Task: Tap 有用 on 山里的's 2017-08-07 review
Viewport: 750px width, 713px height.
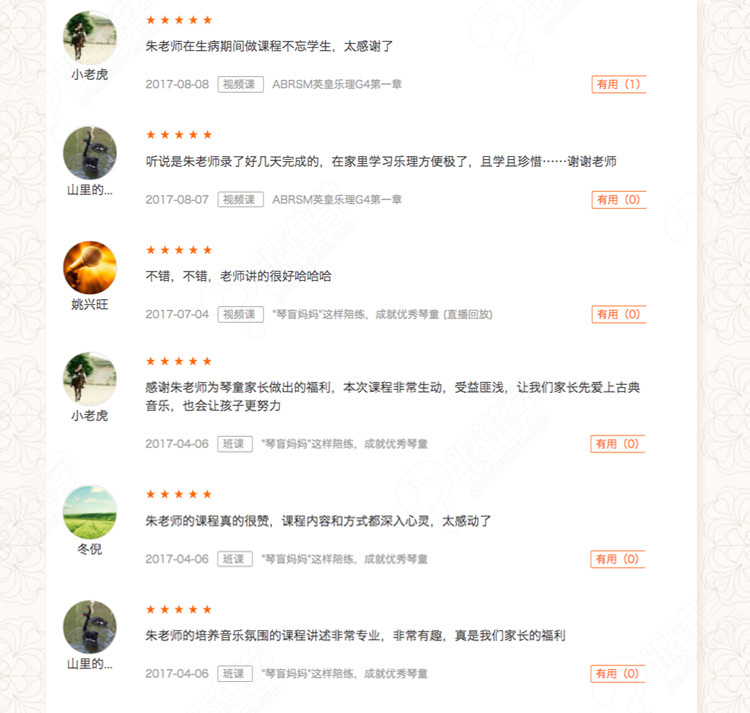Action: pos(618,200)
